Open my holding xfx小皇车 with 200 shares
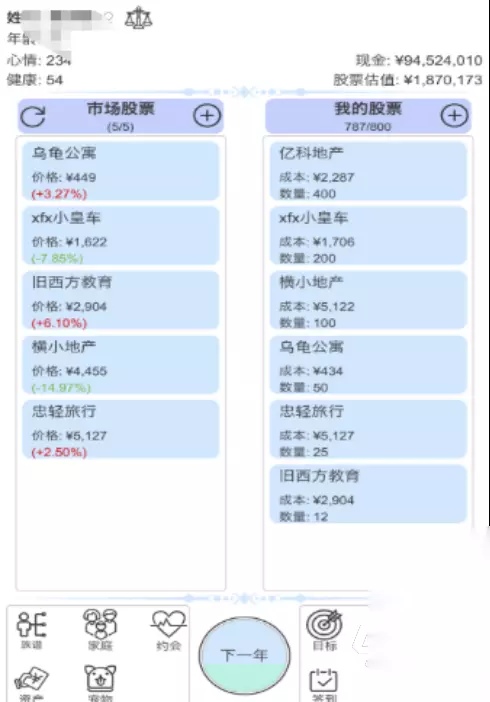 [368, 235]
